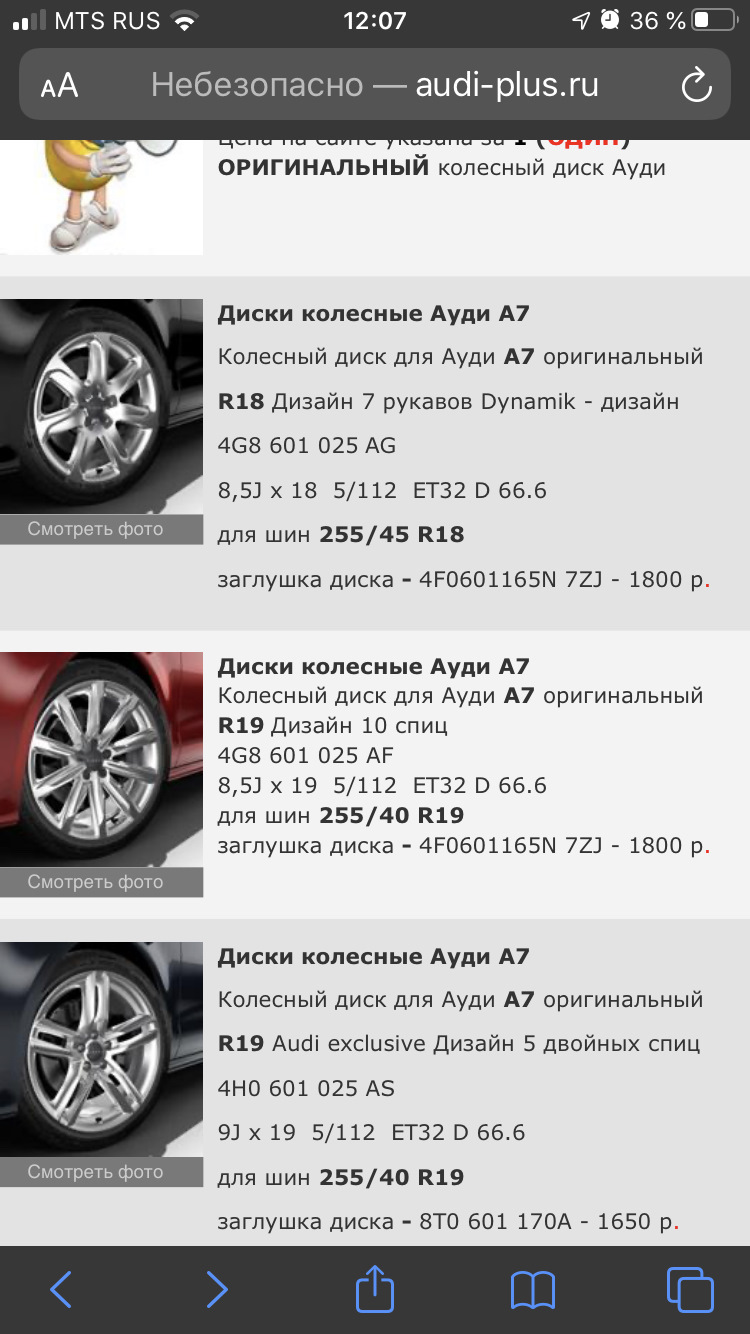Go back to the previous page
The height and width of the screenshot is (1334, 750).
pos(61,1290)
